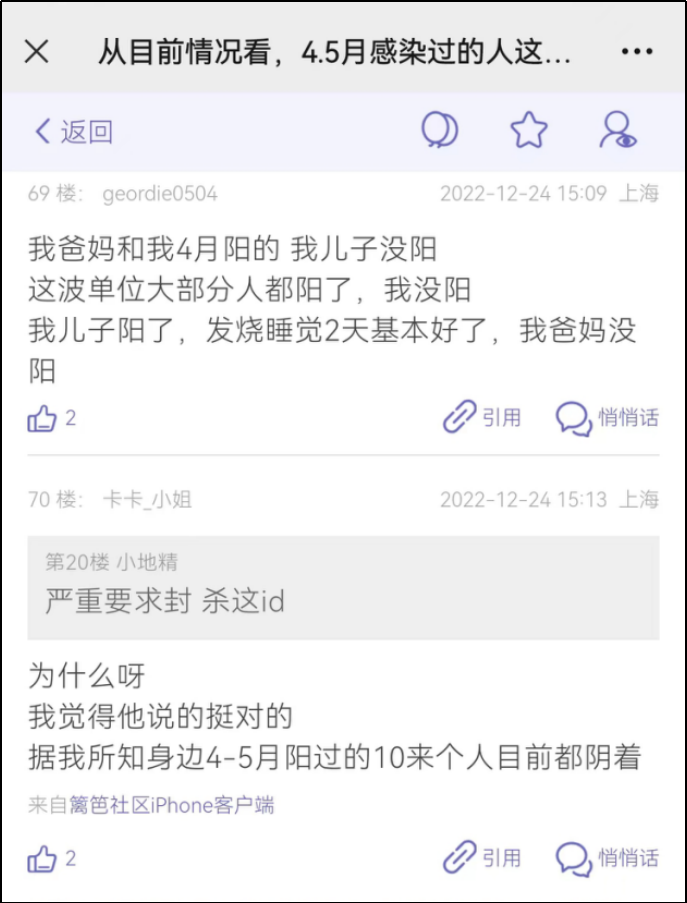Open the three-dot overflow menu
687x903 pixels.
[637, 52]
